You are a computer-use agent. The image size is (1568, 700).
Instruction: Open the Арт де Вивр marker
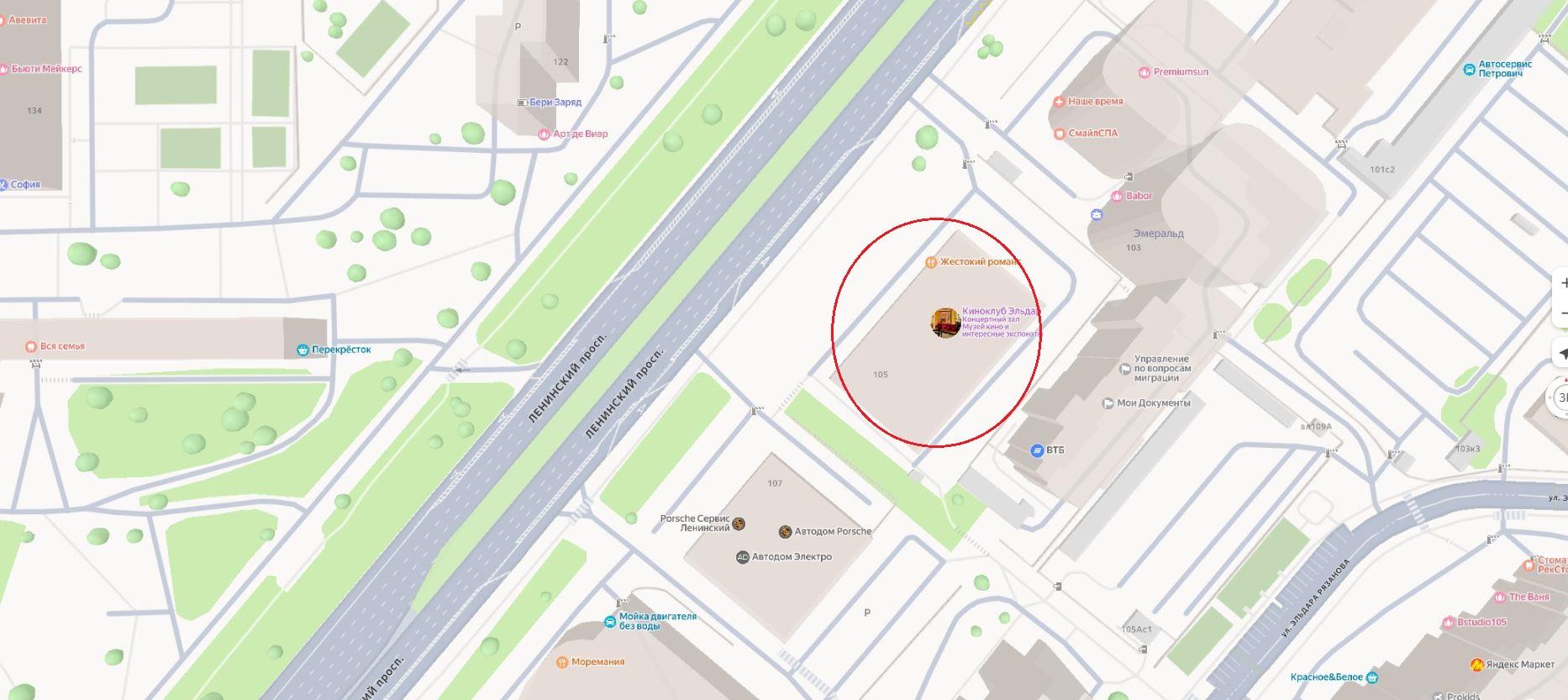545,134
